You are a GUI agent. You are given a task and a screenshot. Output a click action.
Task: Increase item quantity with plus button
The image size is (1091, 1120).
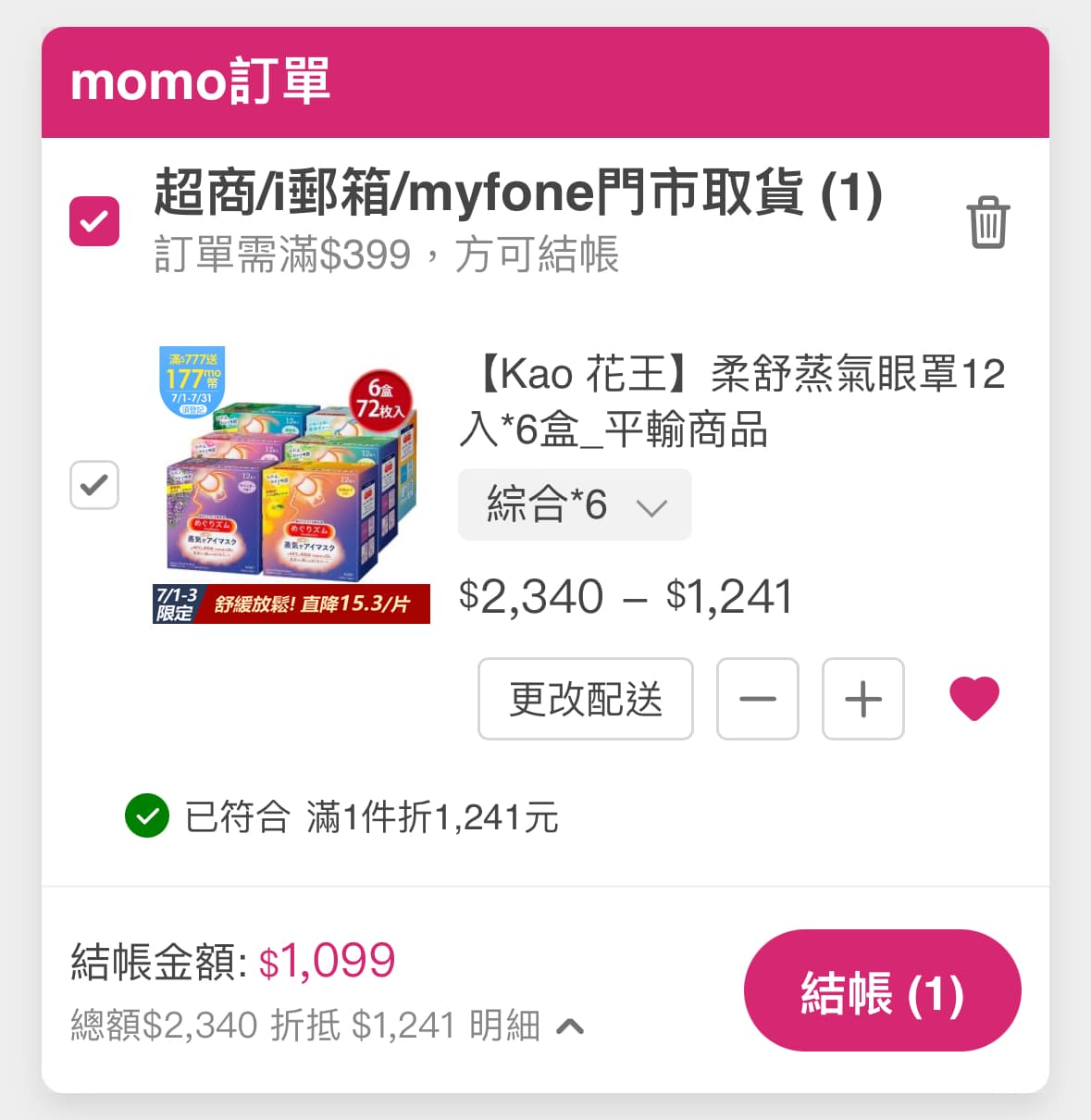[x=862, y=699]
